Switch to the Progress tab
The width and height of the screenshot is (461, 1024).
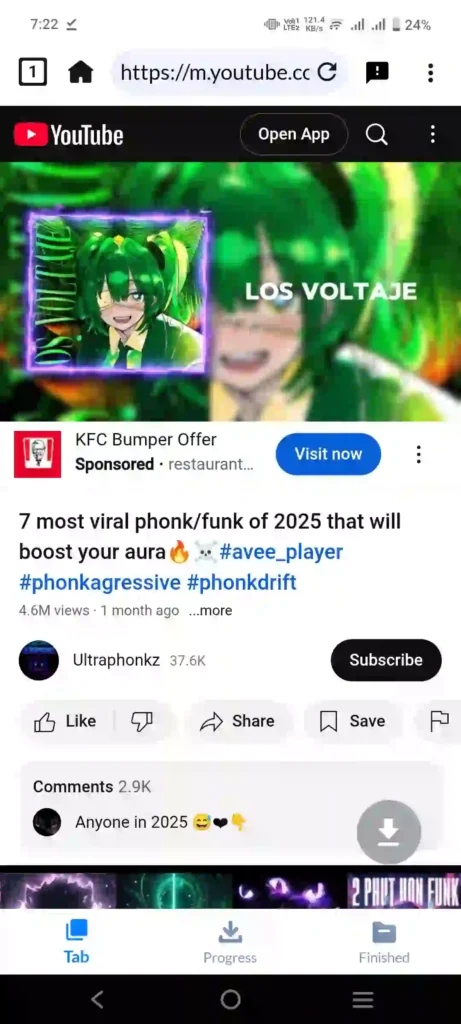(x=230, y=942)
